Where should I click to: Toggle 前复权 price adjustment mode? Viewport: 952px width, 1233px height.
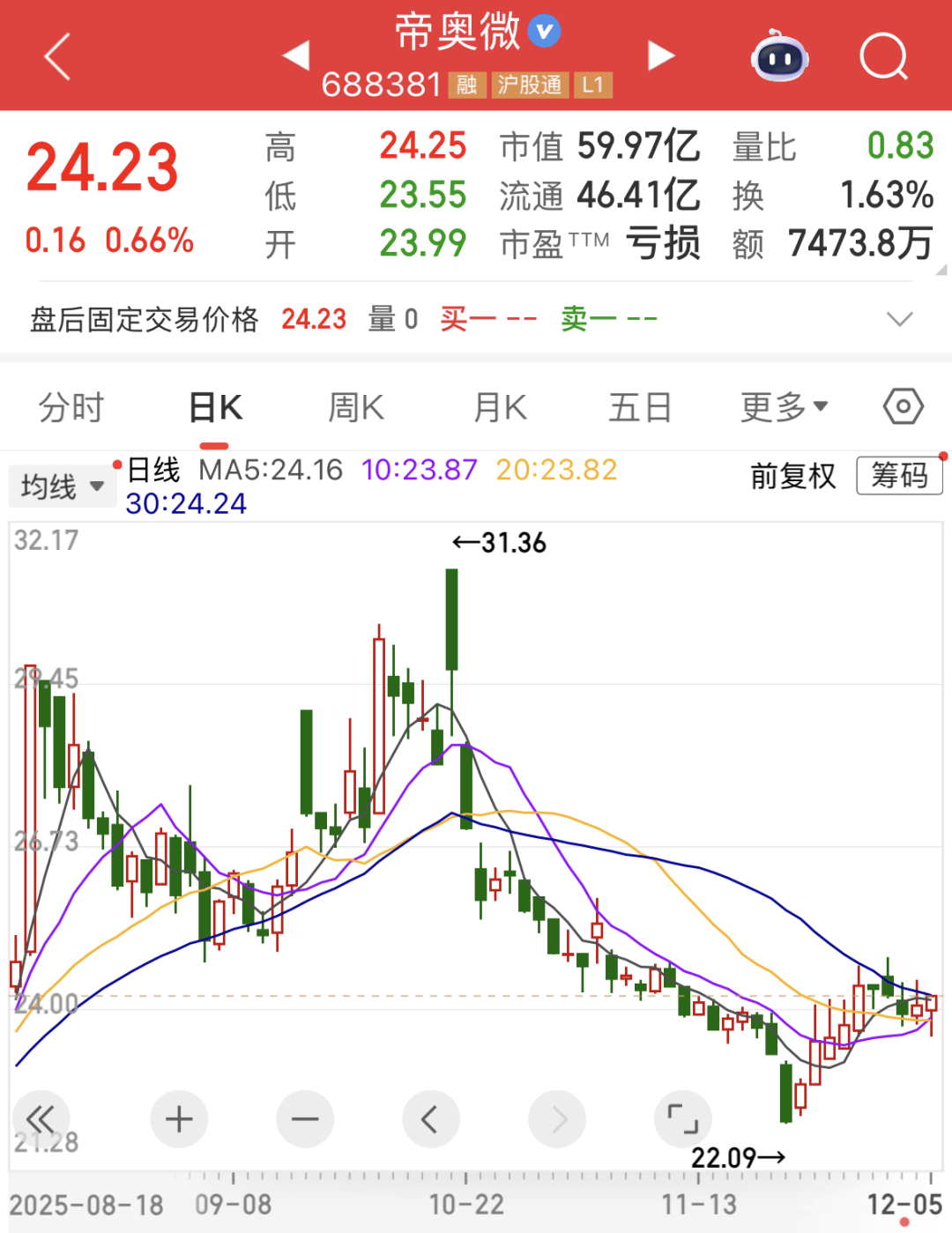[x=791, y=475]
